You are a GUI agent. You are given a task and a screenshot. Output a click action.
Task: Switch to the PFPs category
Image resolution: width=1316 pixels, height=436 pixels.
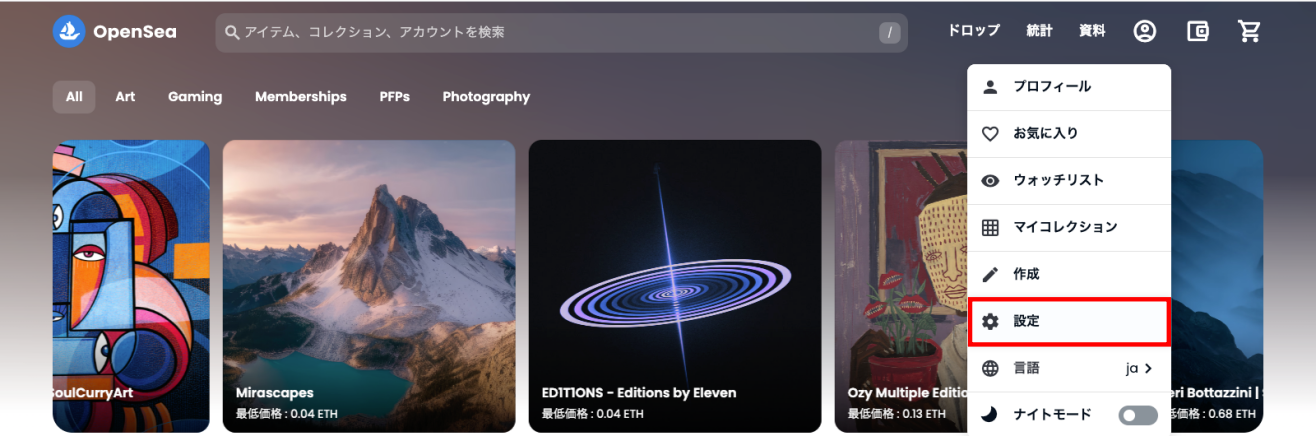click(x=394, y=97)
